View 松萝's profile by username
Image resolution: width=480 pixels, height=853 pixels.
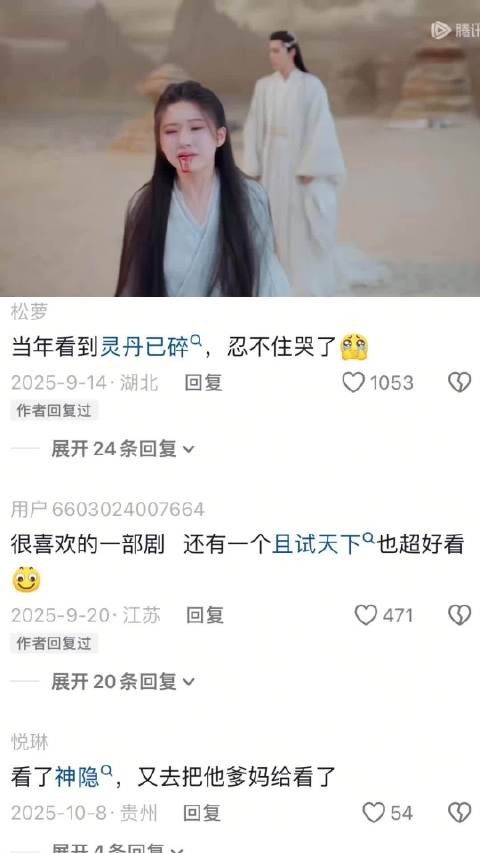coord(29,311)
